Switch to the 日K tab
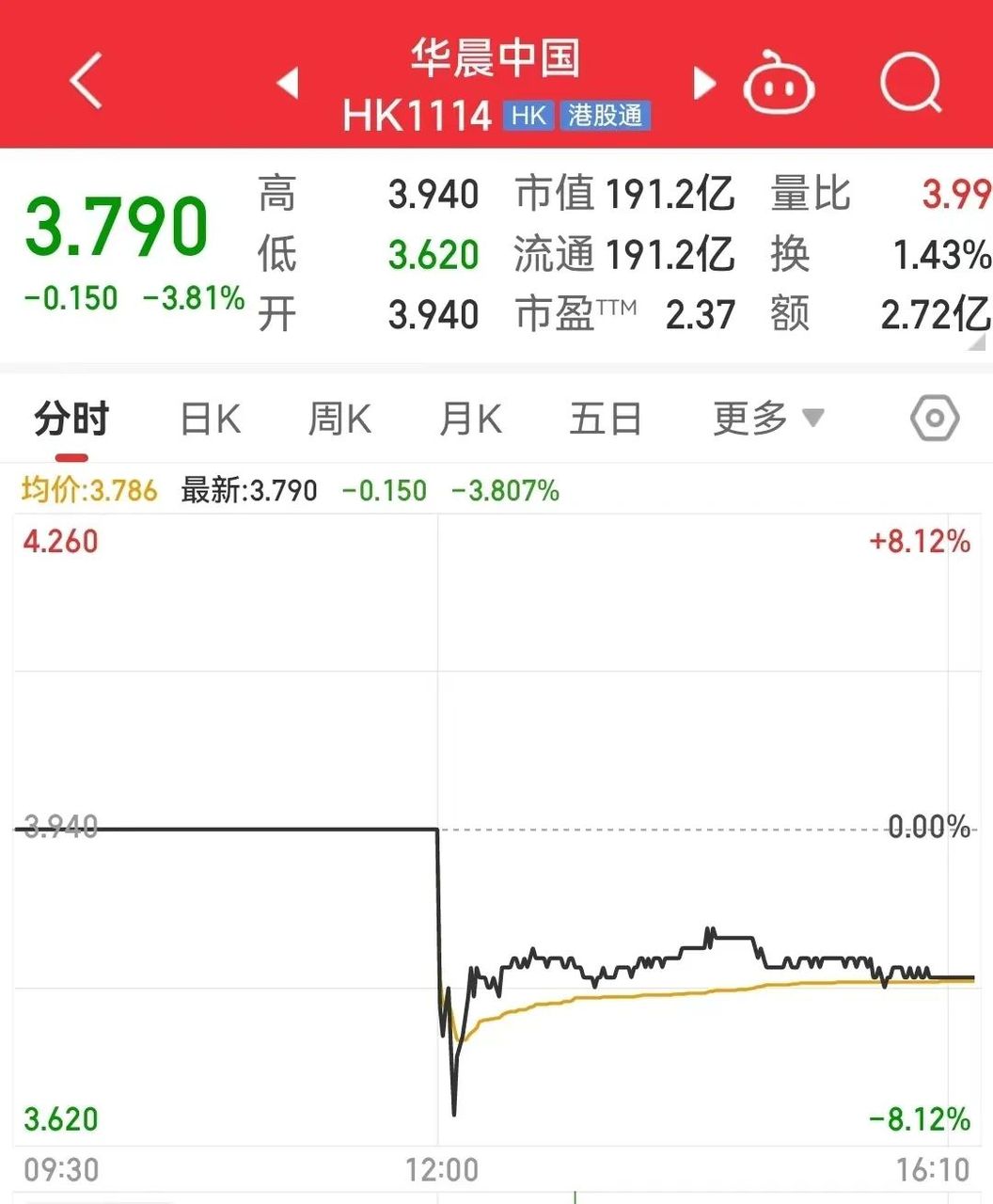This screenshot has height=1204, width=993. (209, 418)
